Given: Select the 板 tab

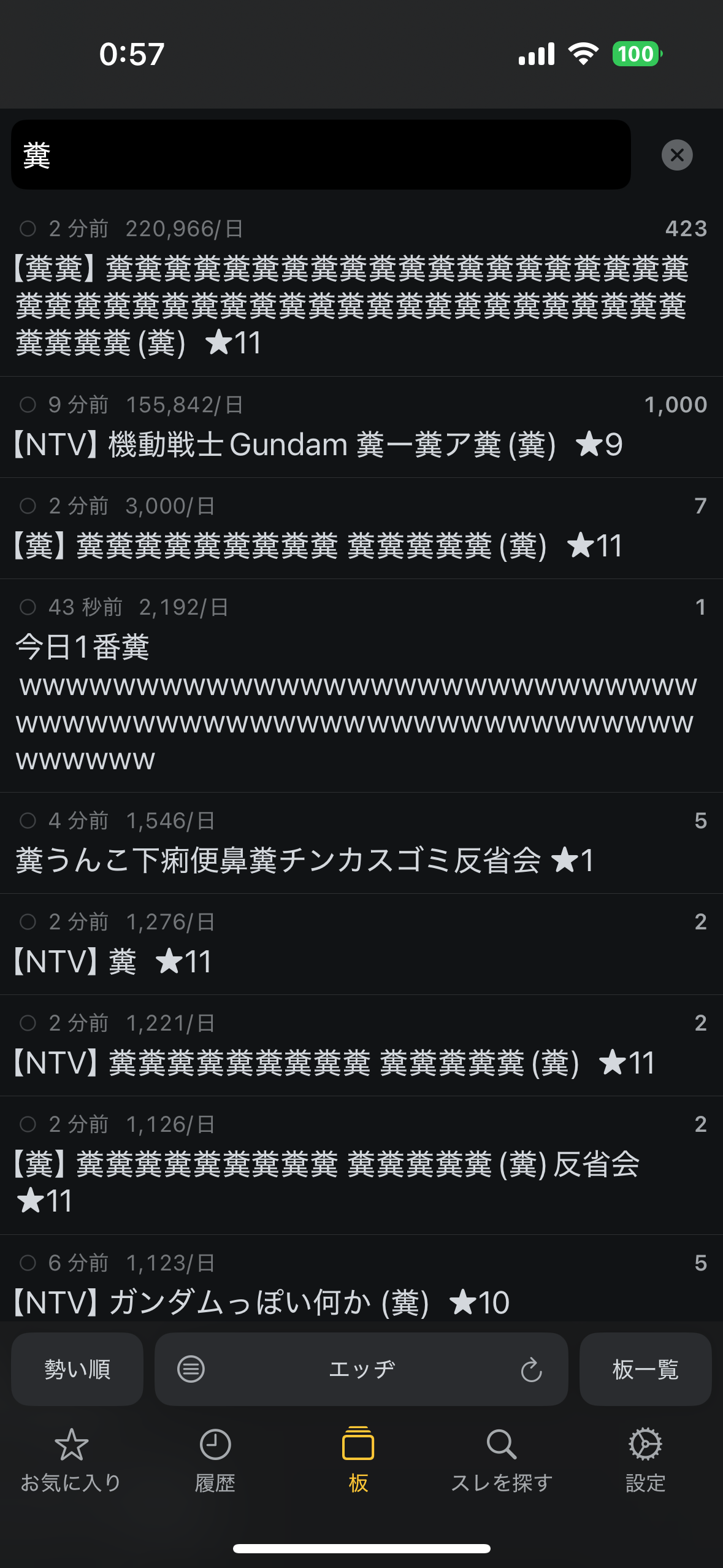Looking at the screenshot, I should (x=358, y=1460).
